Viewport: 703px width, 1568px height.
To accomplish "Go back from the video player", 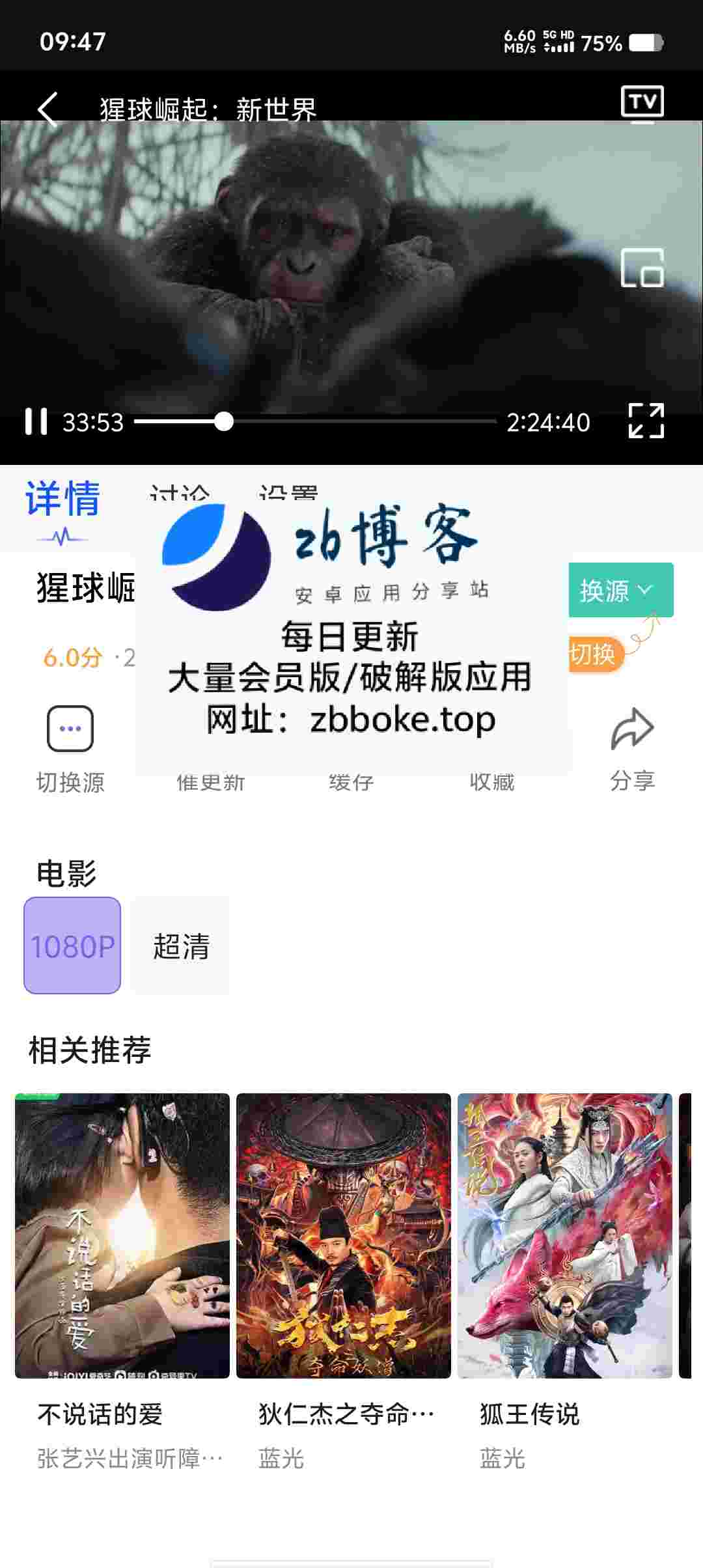I will coord(48,108).
